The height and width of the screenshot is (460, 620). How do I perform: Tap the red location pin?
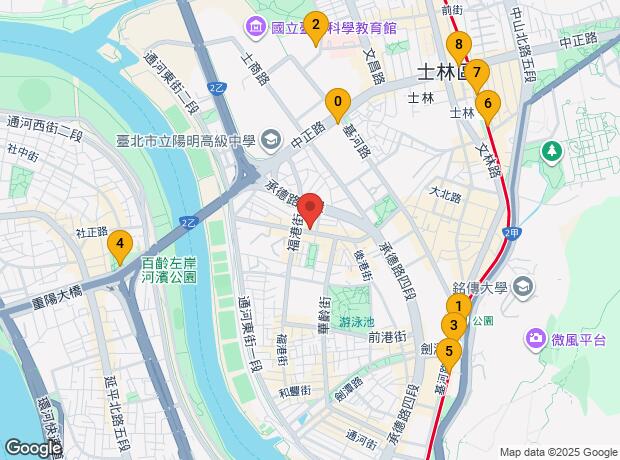coord(311,207)
